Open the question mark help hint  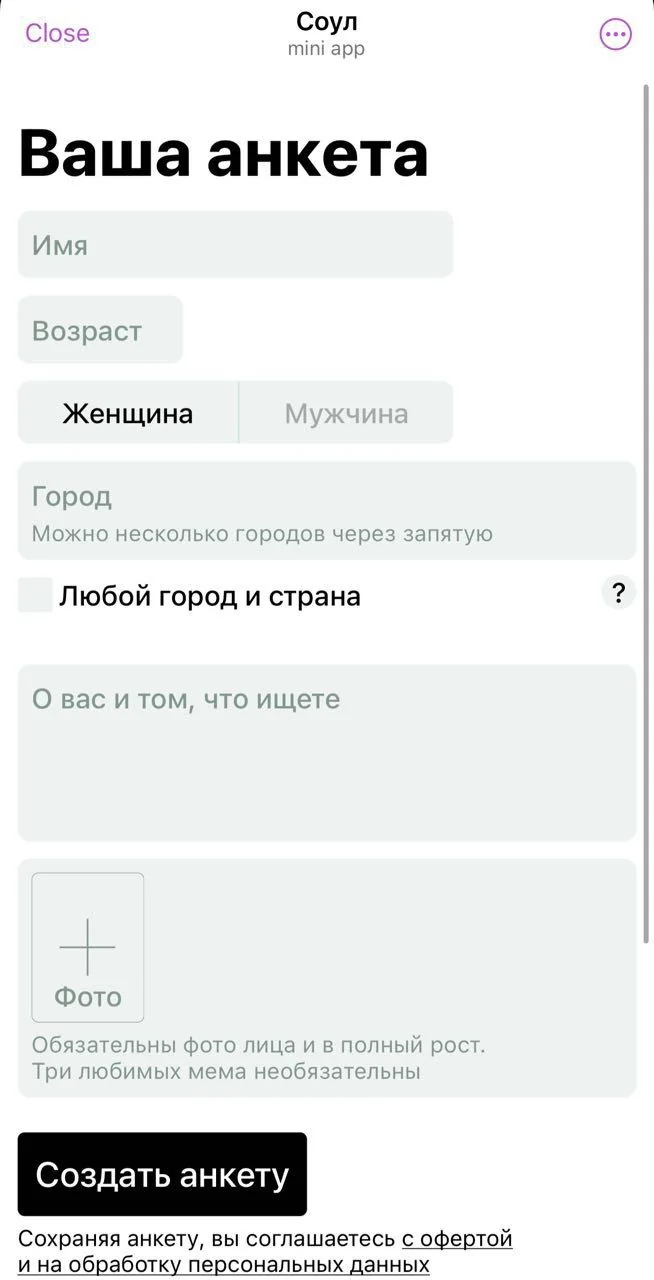pos(618,593)
